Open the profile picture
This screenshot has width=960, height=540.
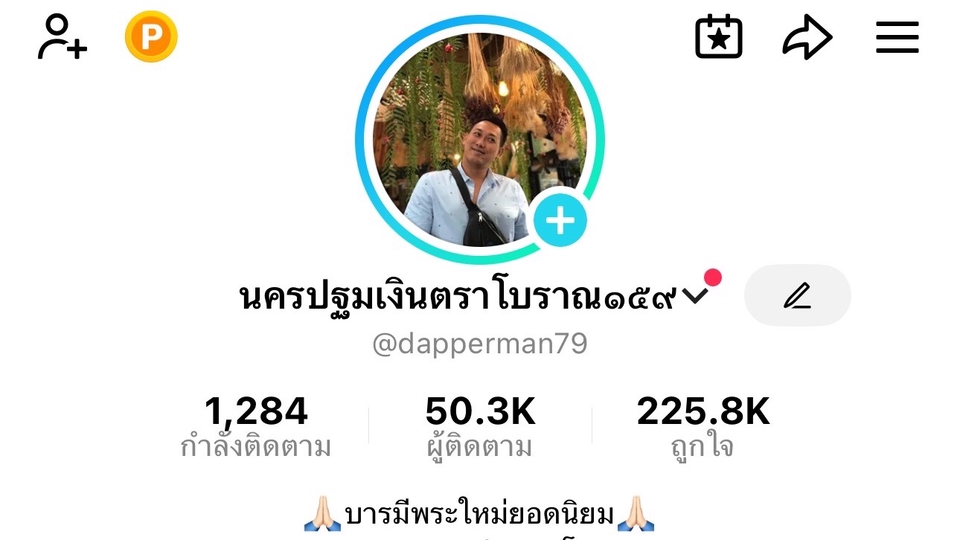(468, 135)
